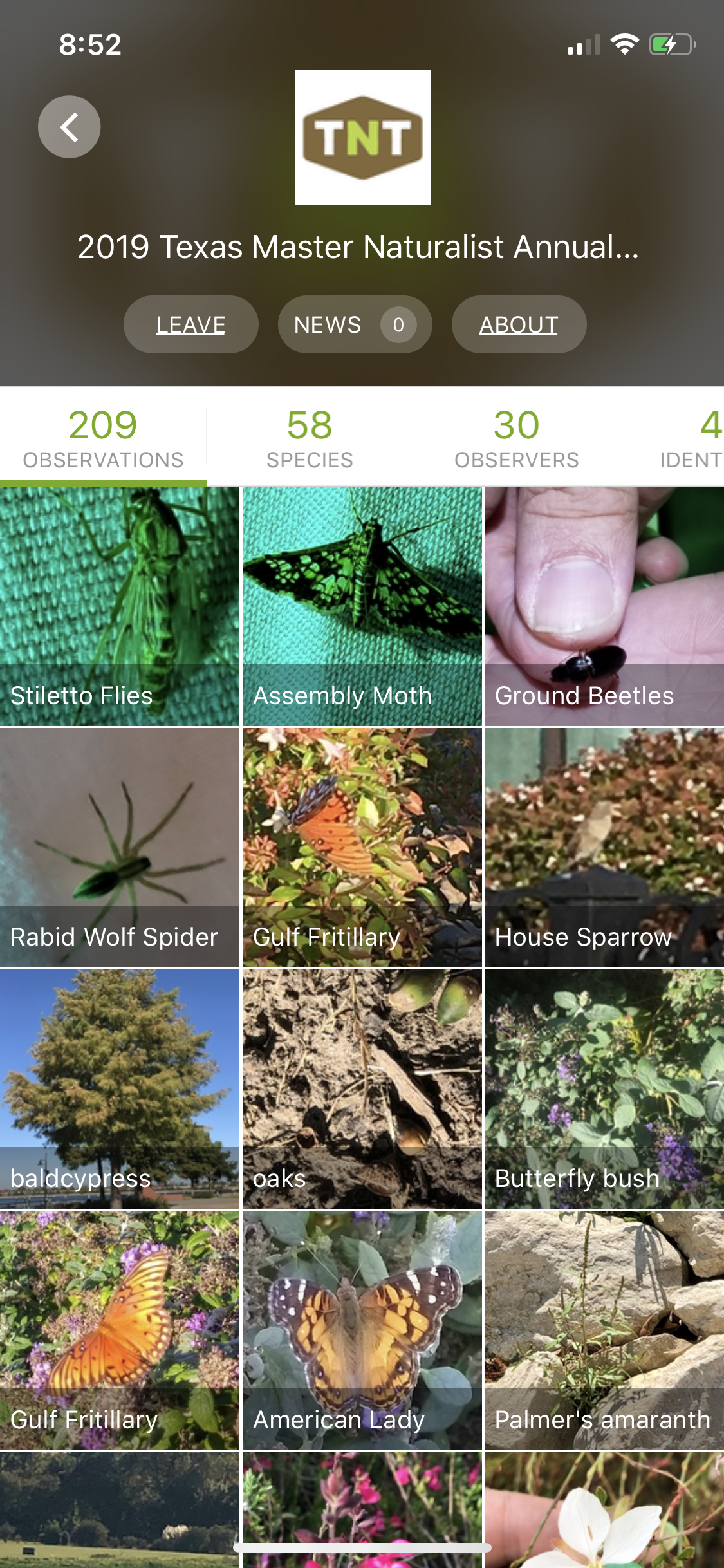Open the project News section

pos(354,324)
